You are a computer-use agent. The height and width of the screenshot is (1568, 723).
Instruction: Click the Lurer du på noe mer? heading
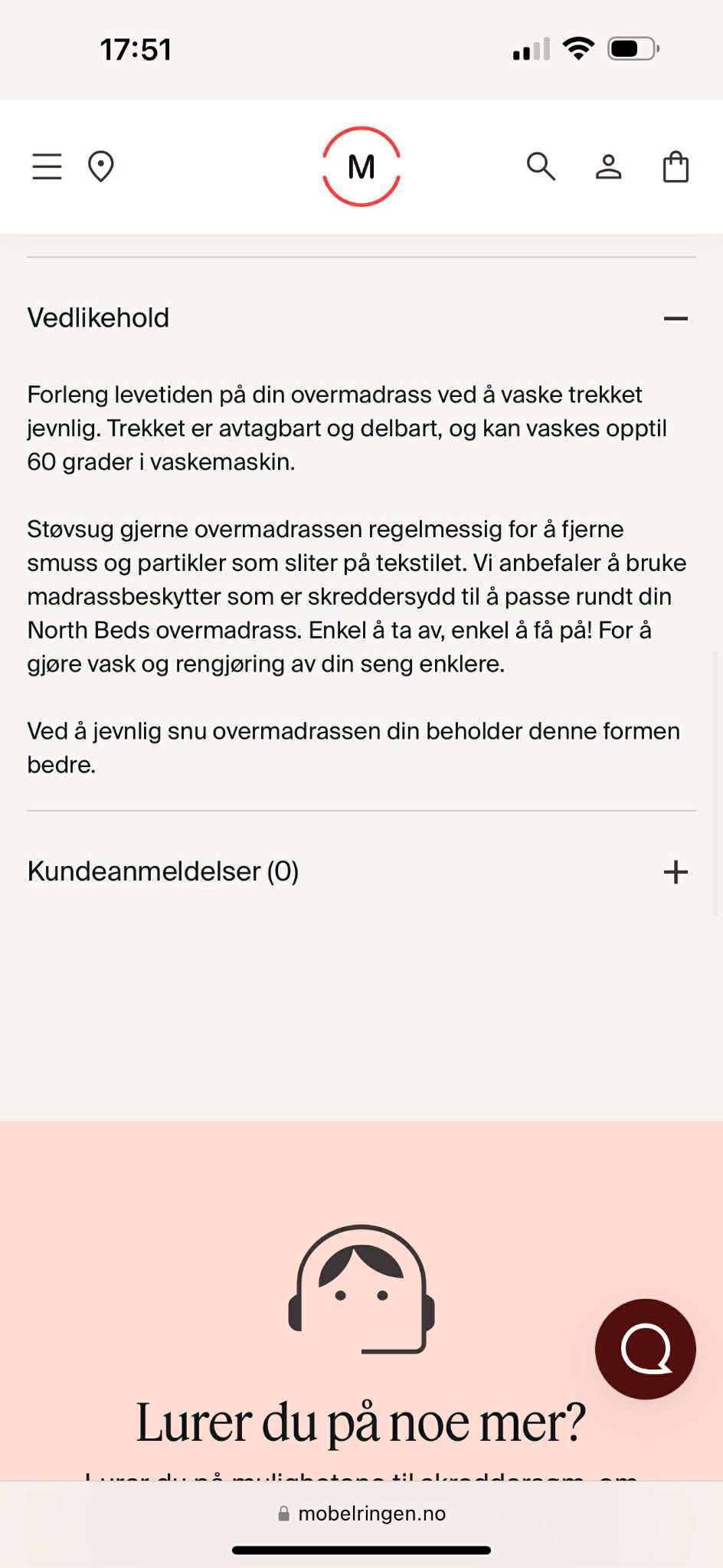coord(361,1422)
